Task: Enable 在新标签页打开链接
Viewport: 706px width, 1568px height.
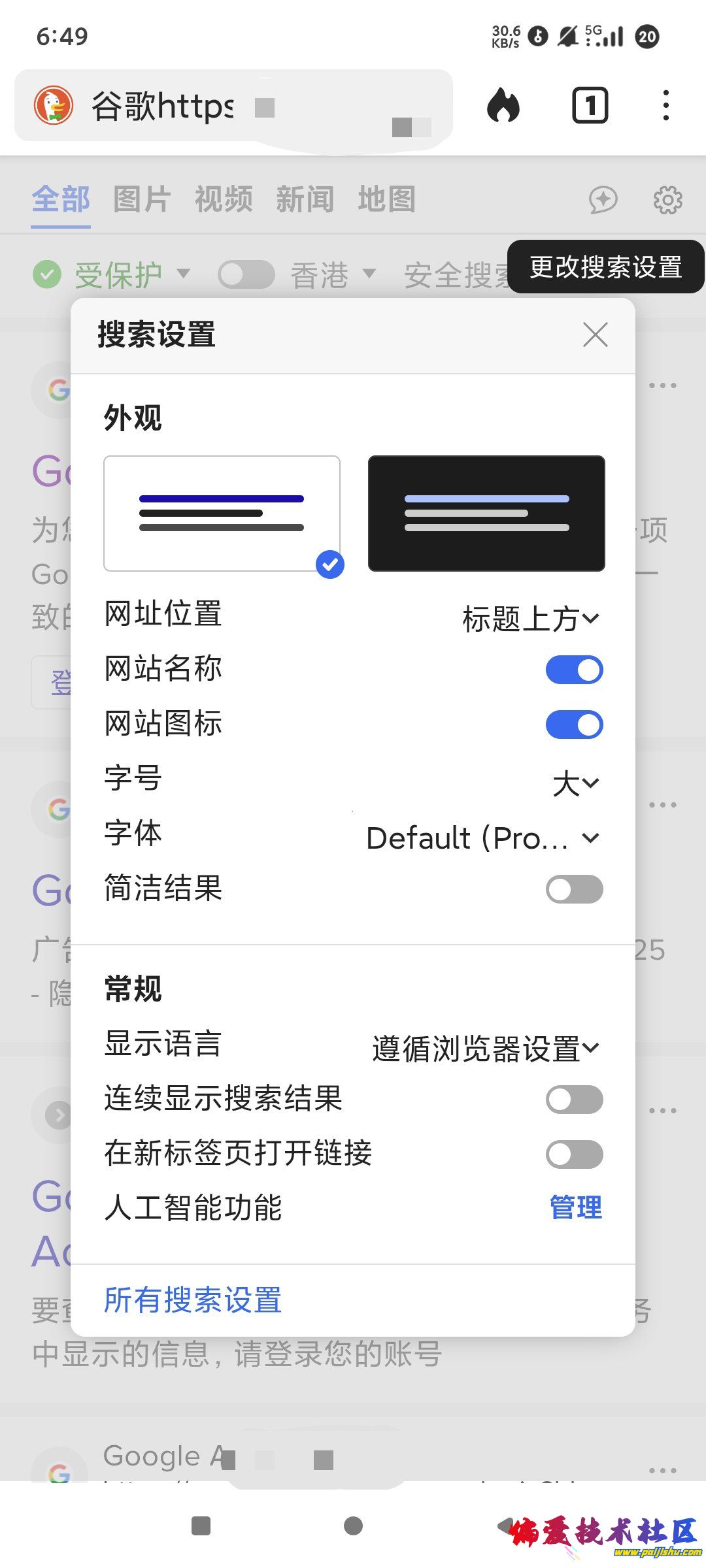Action: [574, 1154]
